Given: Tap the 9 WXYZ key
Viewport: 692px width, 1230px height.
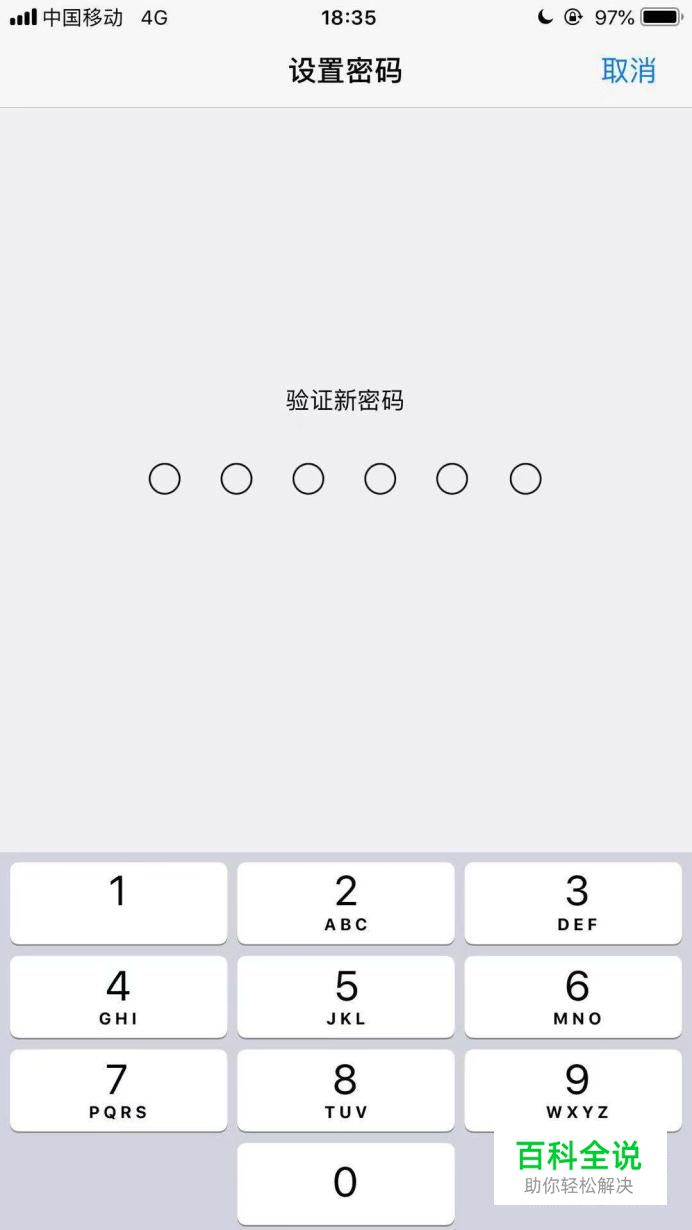Looking at the screenshot, I should (x=573, y=1090).
